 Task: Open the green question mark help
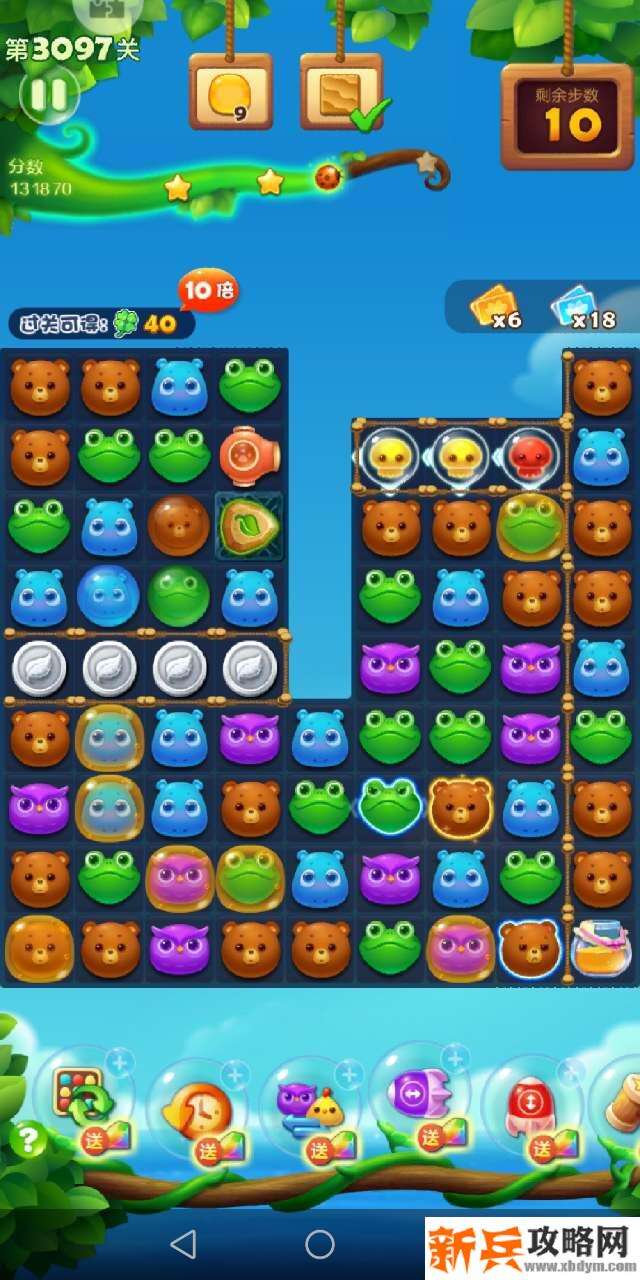[28, 1139]
